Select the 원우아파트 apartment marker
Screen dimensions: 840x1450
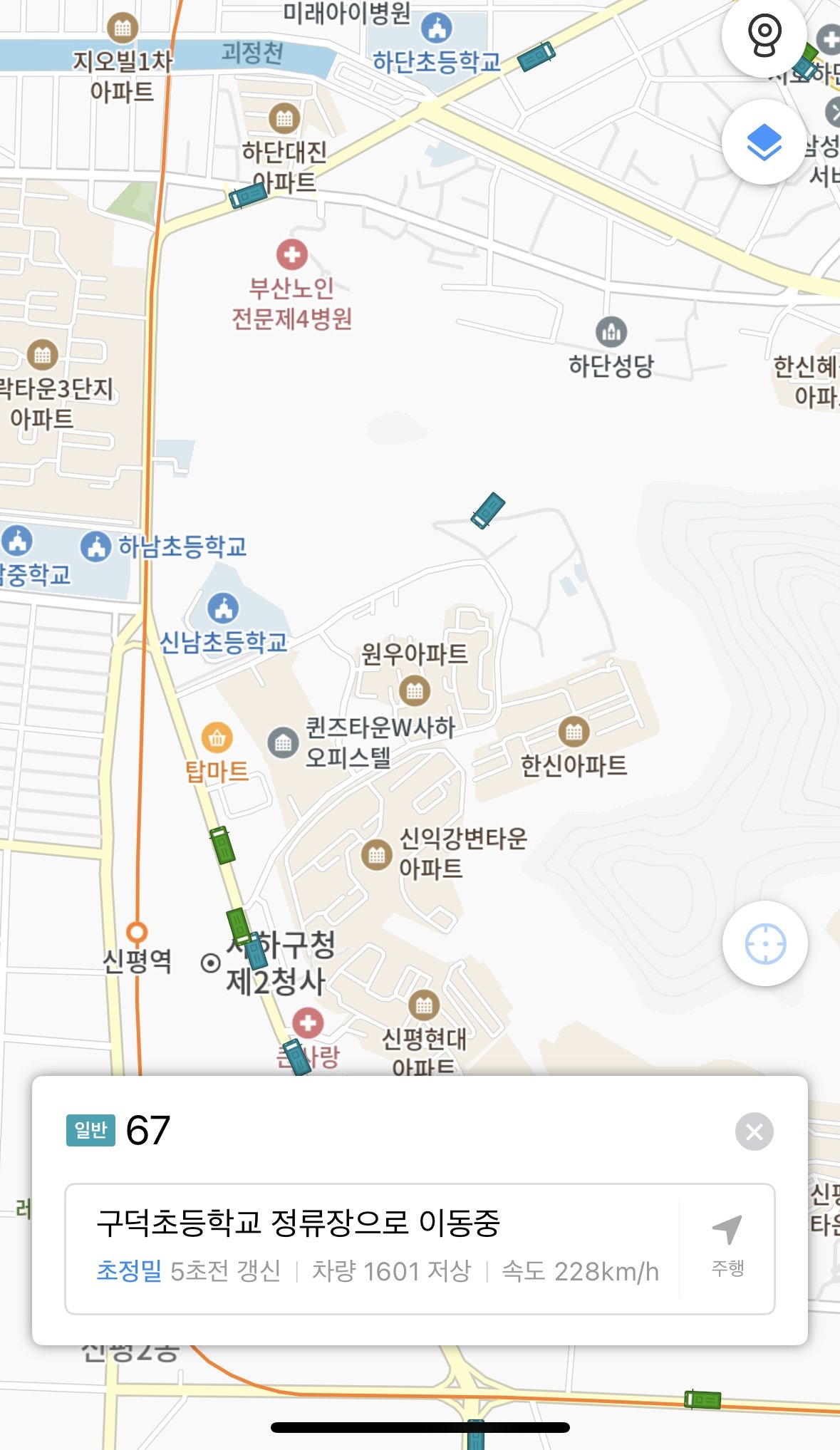click(414, 690)
